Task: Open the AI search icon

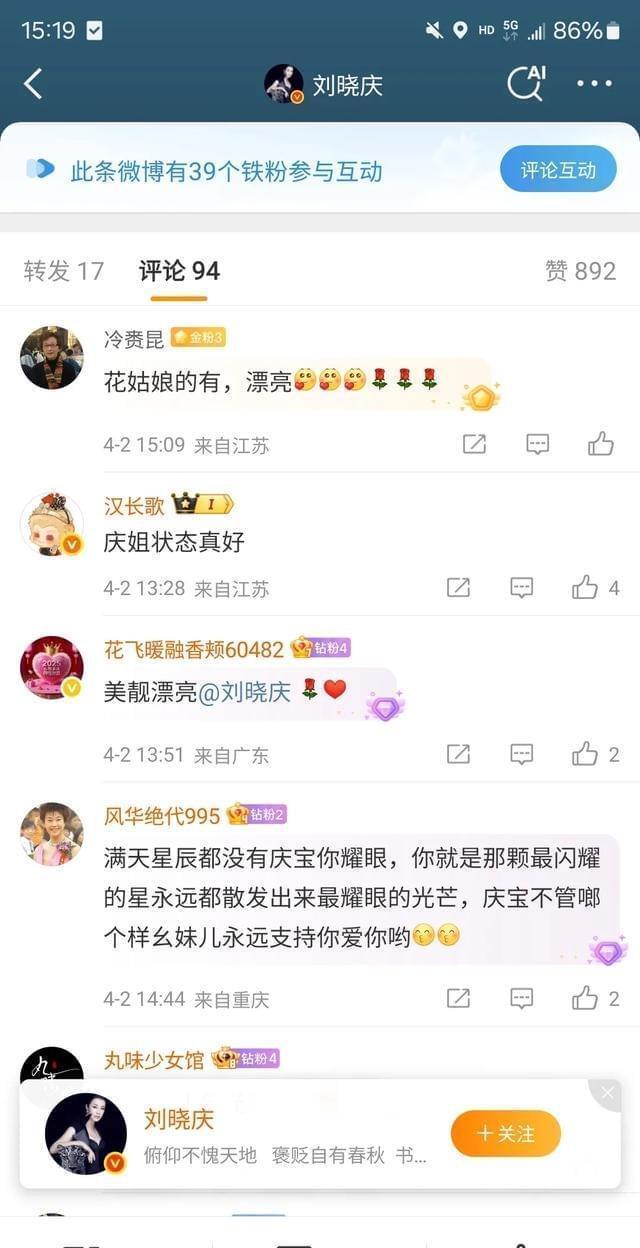Action: (x=525, y=83)
